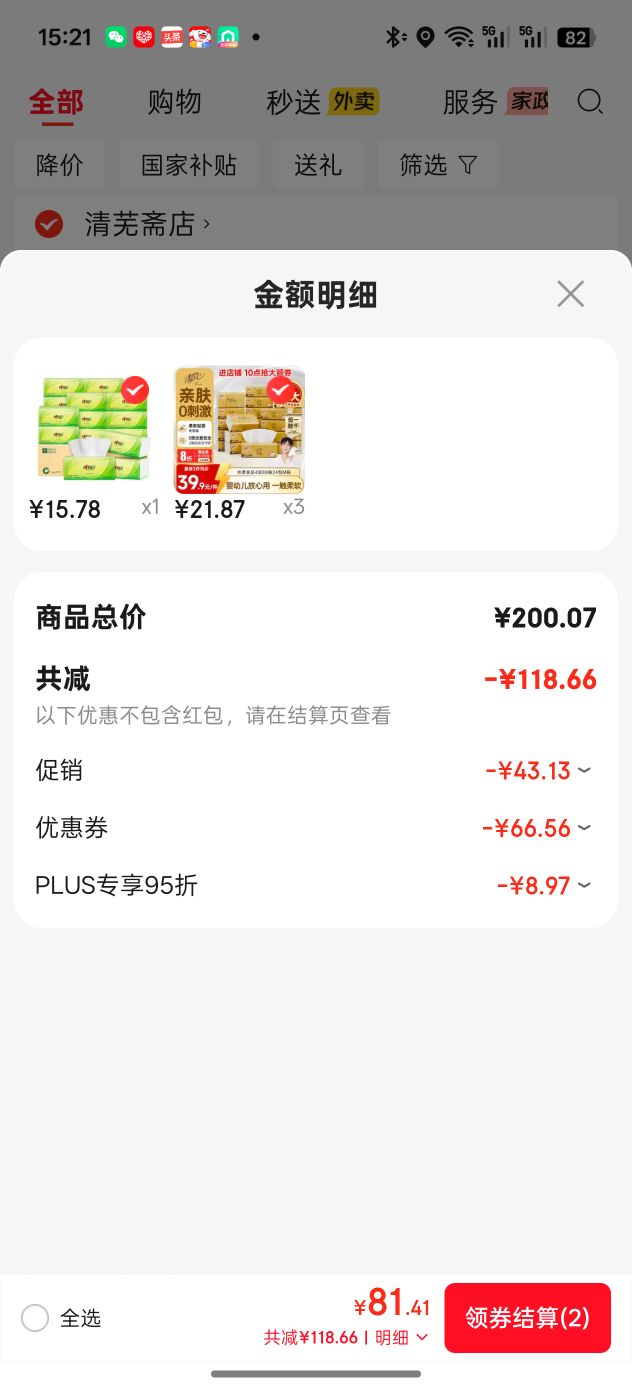Uncheck the ¥15.78 tissue item
This screenshot has width=632, height=1390.
(135, 390)
